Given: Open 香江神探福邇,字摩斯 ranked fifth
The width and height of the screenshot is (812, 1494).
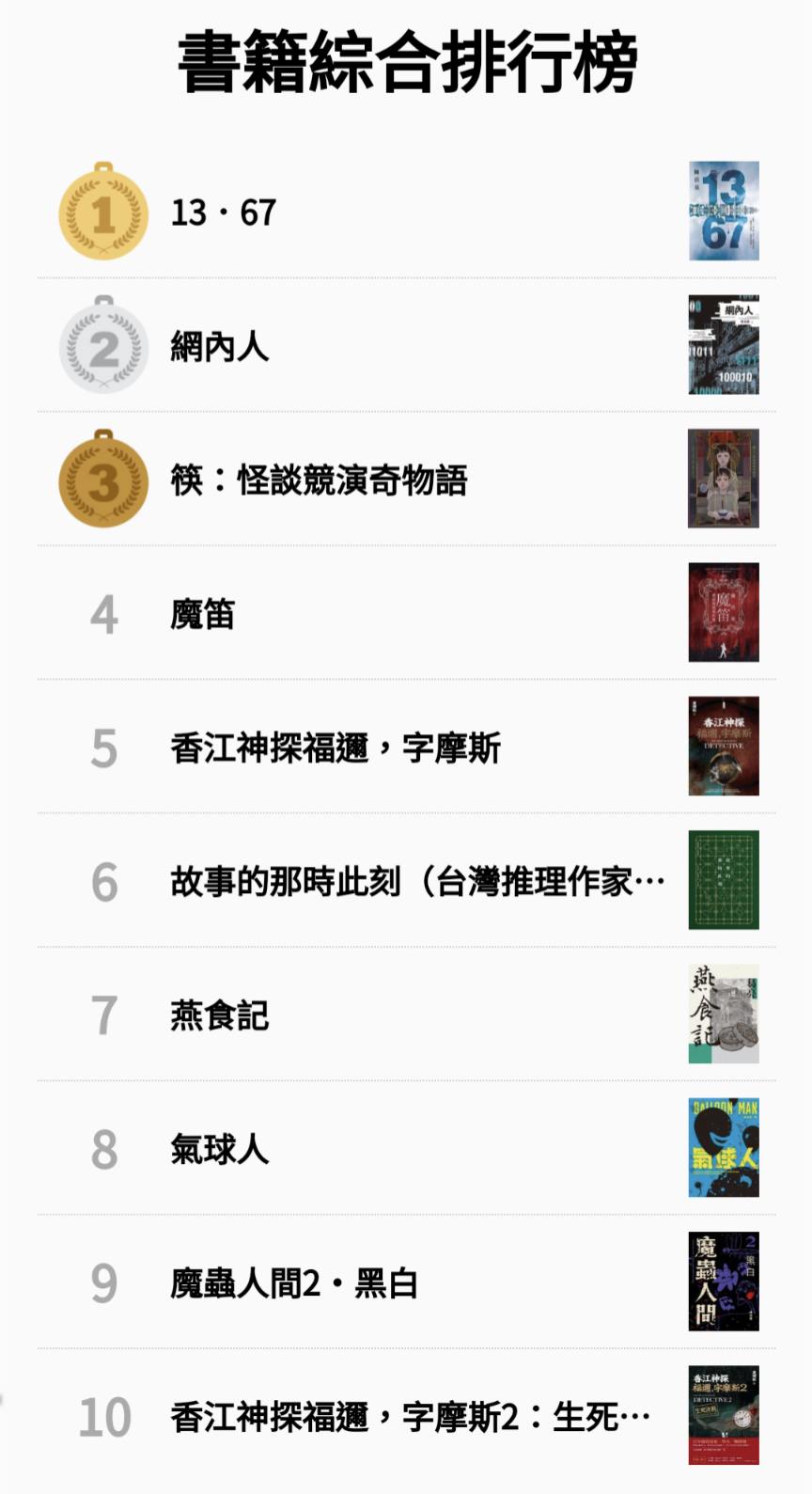Looking at the screenshot, I should click(336, 748).
